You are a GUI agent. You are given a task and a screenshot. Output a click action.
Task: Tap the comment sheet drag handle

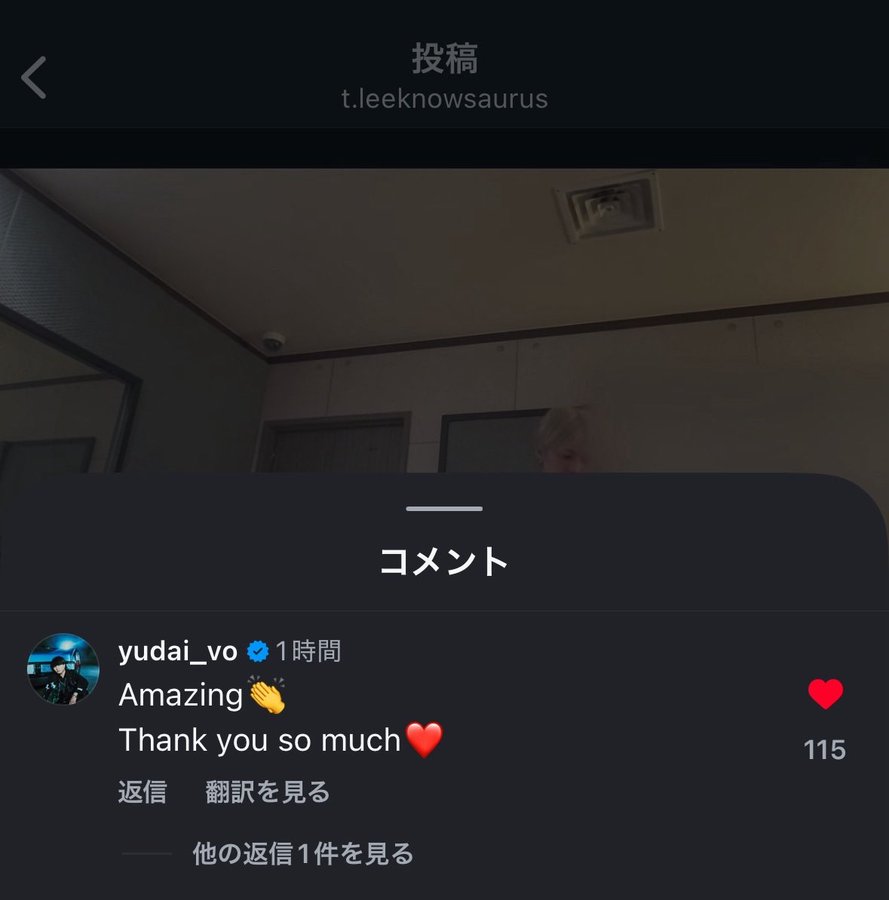tap(444, 509)
